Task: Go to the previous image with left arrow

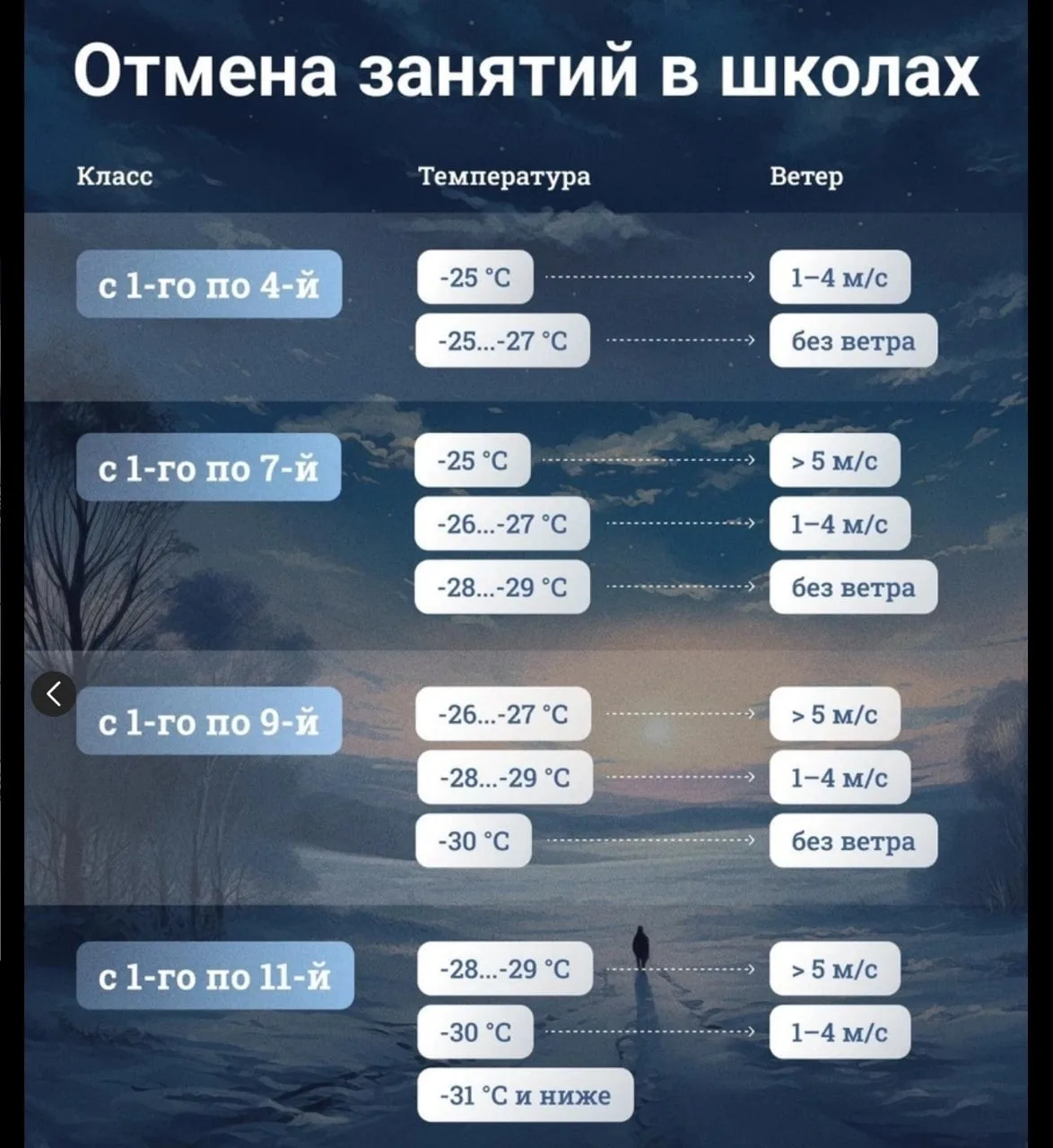Action: [x=54, y=693]
